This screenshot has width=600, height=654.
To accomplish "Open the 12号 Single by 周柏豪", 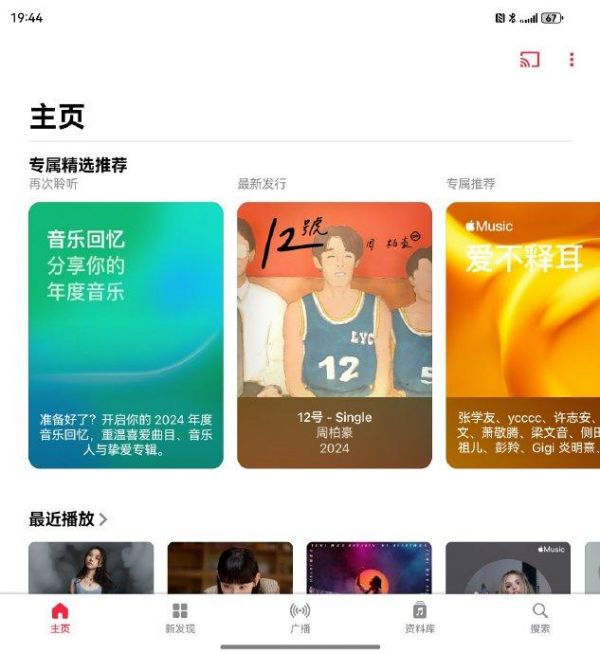I will pyautogui.click(x=334, y=335).
